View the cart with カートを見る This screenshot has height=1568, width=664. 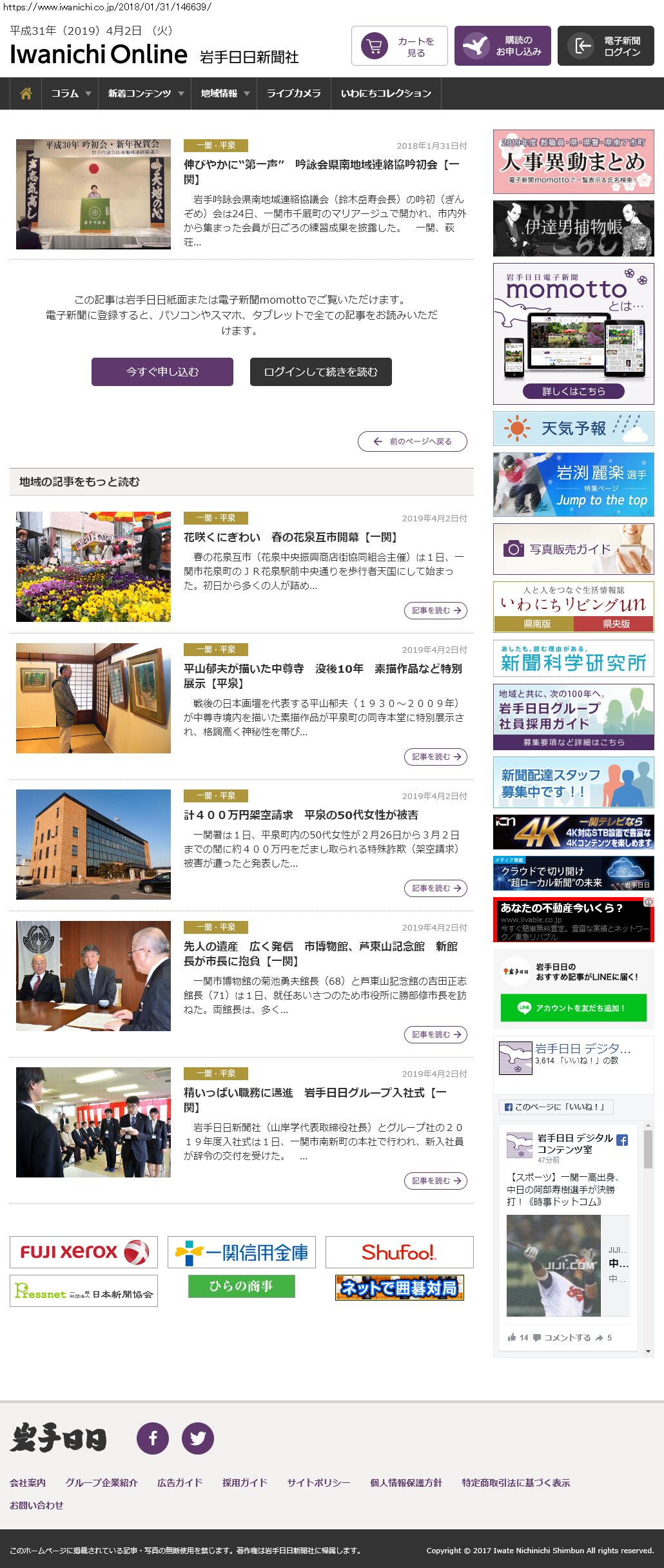400,46
